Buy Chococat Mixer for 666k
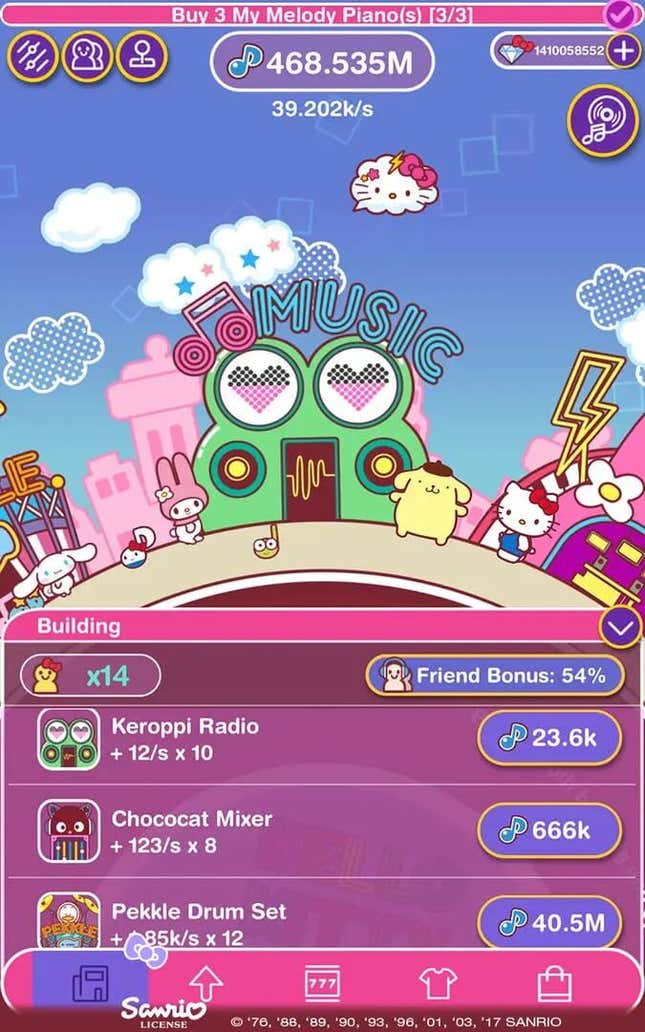The height and width of the screenshot is (1032, 645). click(x=549, y=830)
